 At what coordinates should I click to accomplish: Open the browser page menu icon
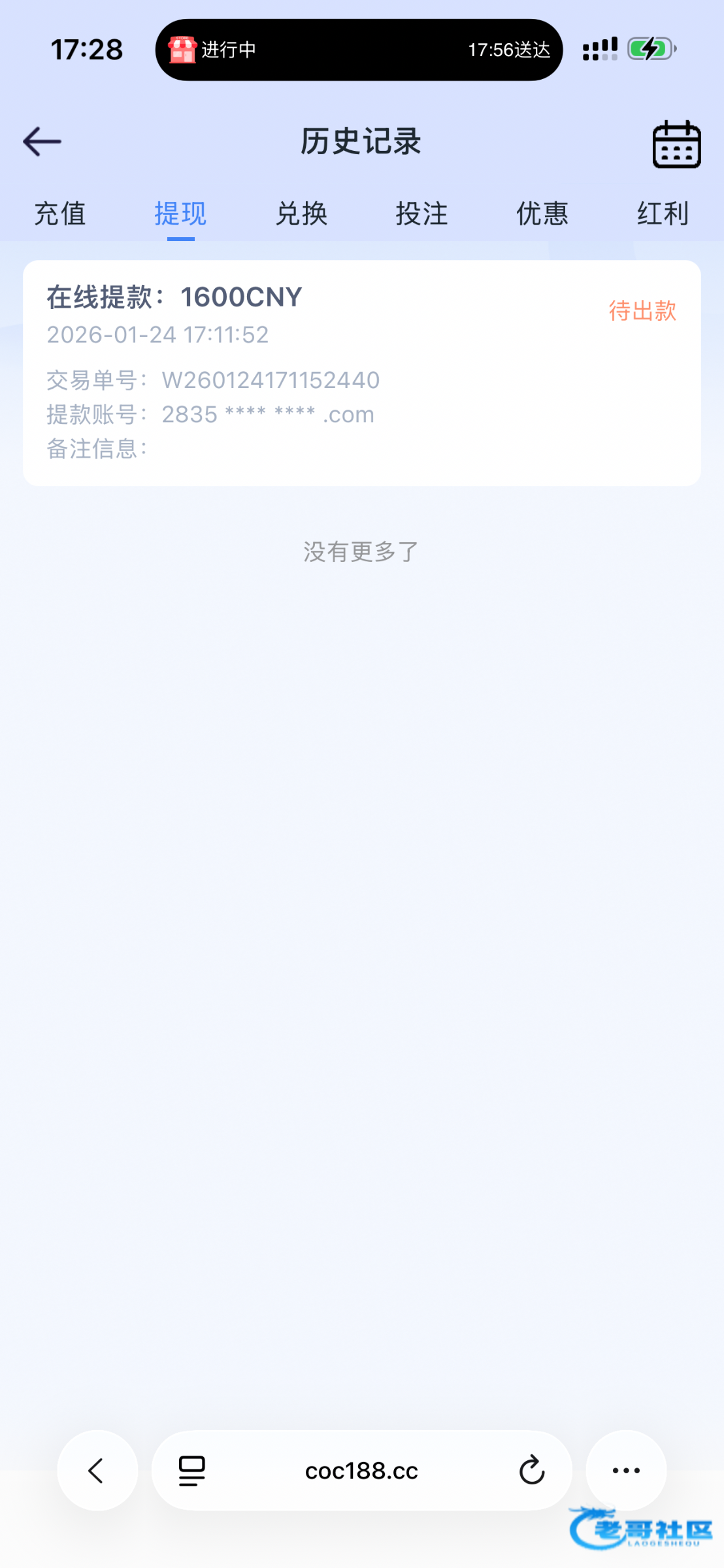(192, 1471)
